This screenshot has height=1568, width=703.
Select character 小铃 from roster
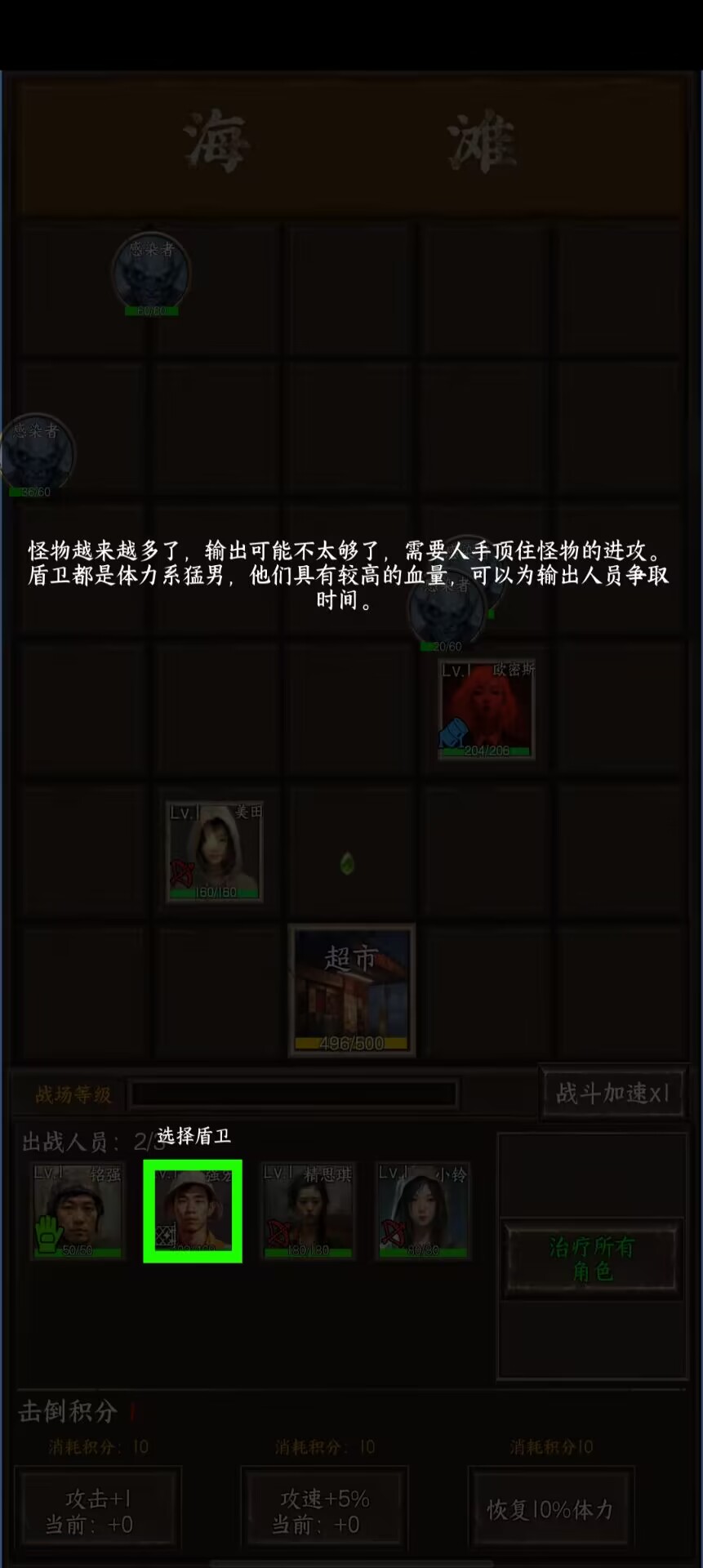423,1211
